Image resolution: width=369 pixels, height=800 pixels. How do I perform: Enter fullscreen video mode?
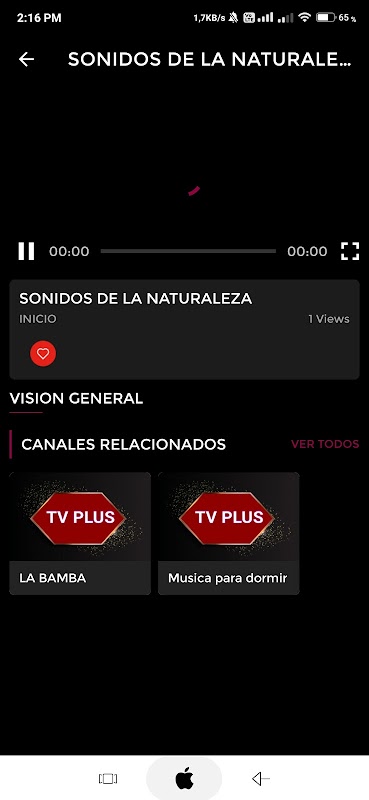(350, 251)
